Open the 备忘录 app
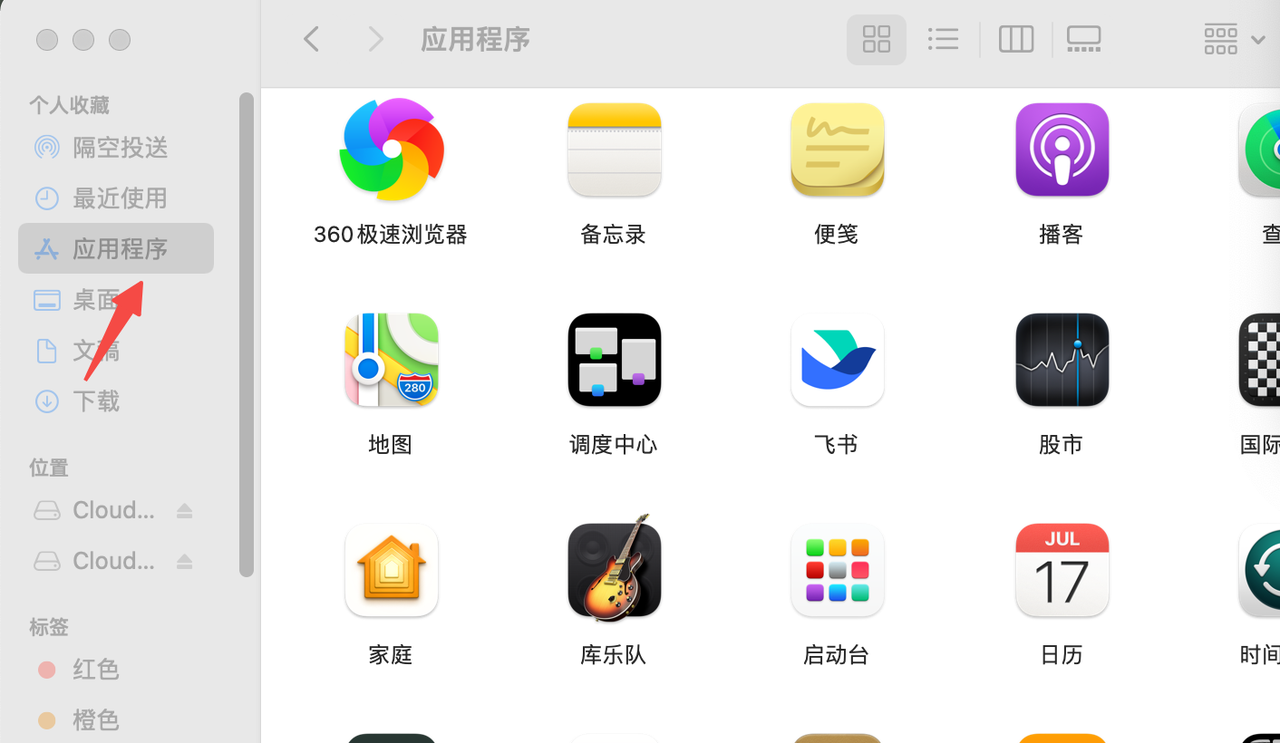 click(x=614, y=151)
